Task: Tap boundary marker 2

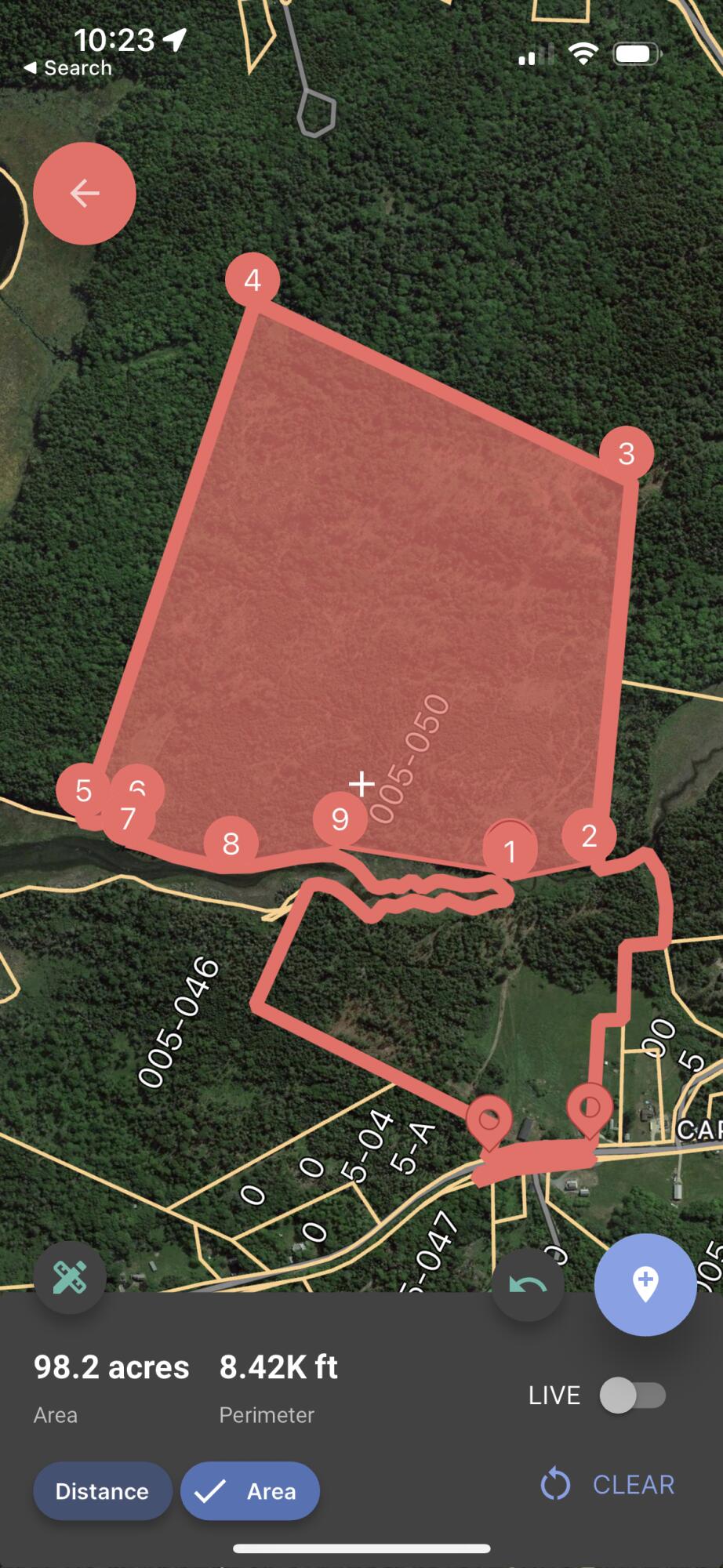Action: click(x=589, y=835)
